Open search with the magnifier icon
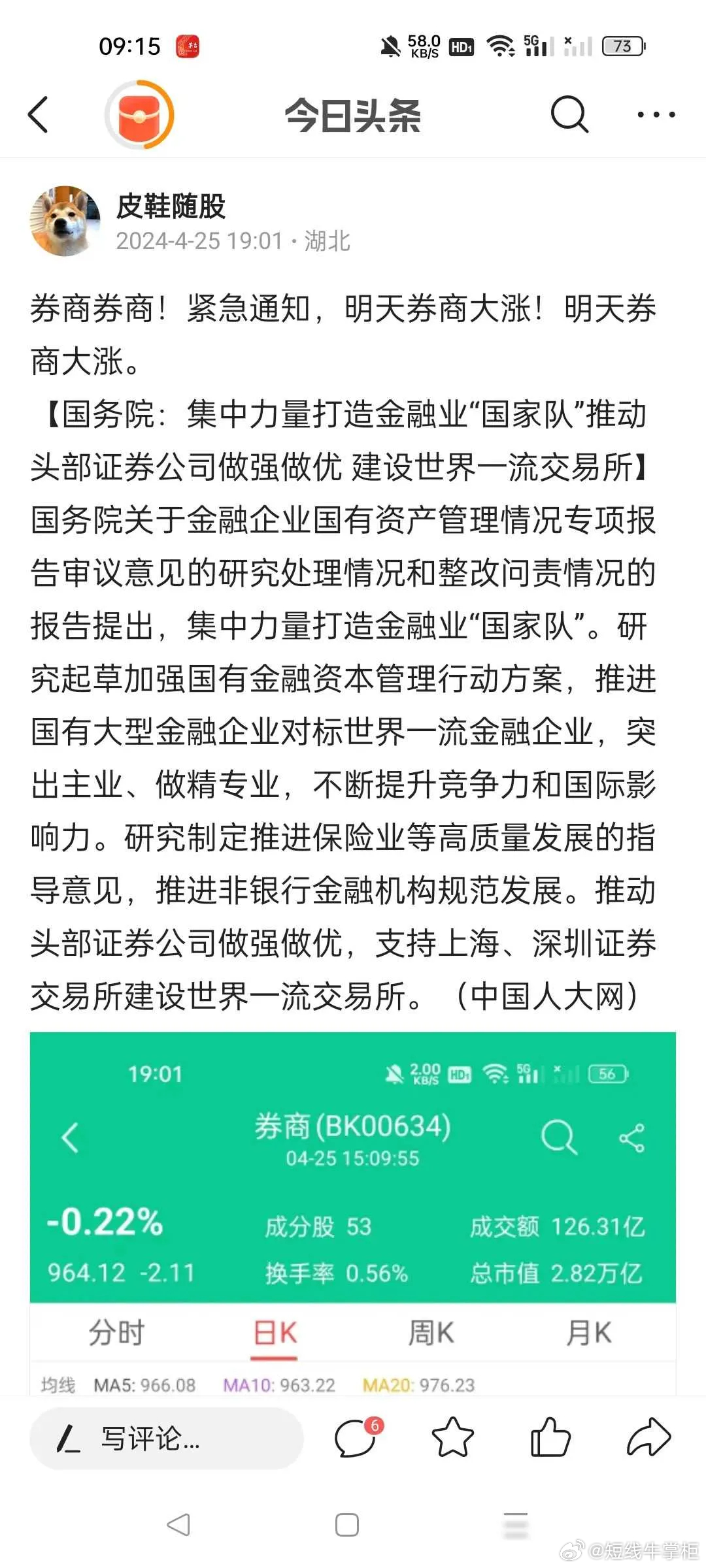The image size is (706, 1568). [569, 115]
